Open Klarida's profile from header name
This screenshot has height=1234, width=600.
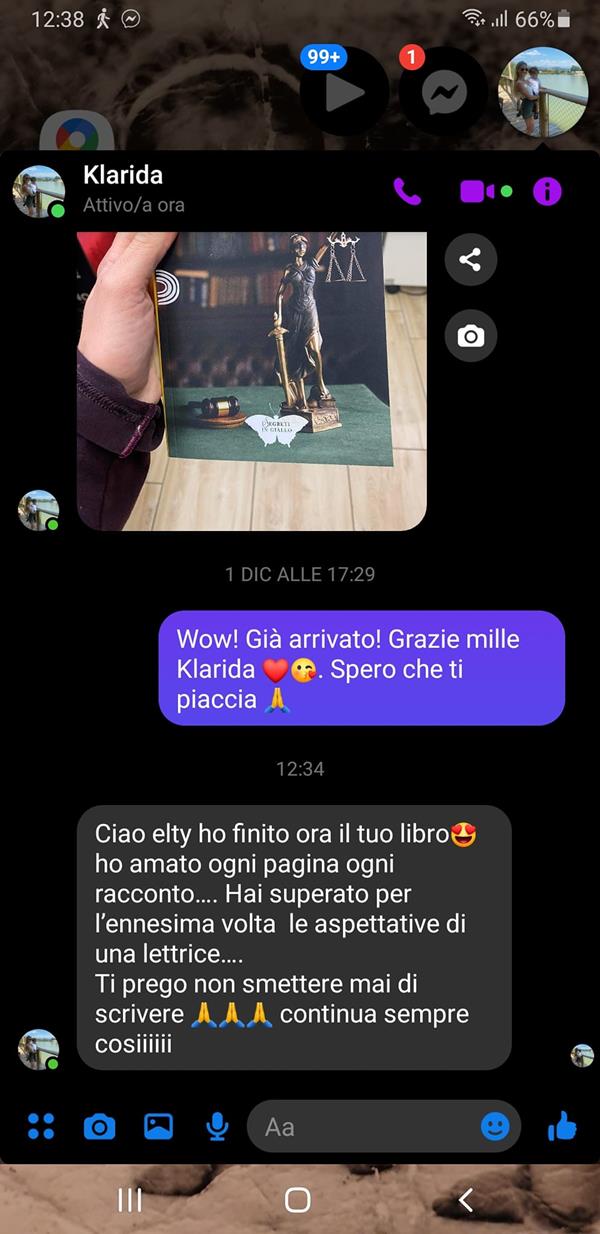123,175
